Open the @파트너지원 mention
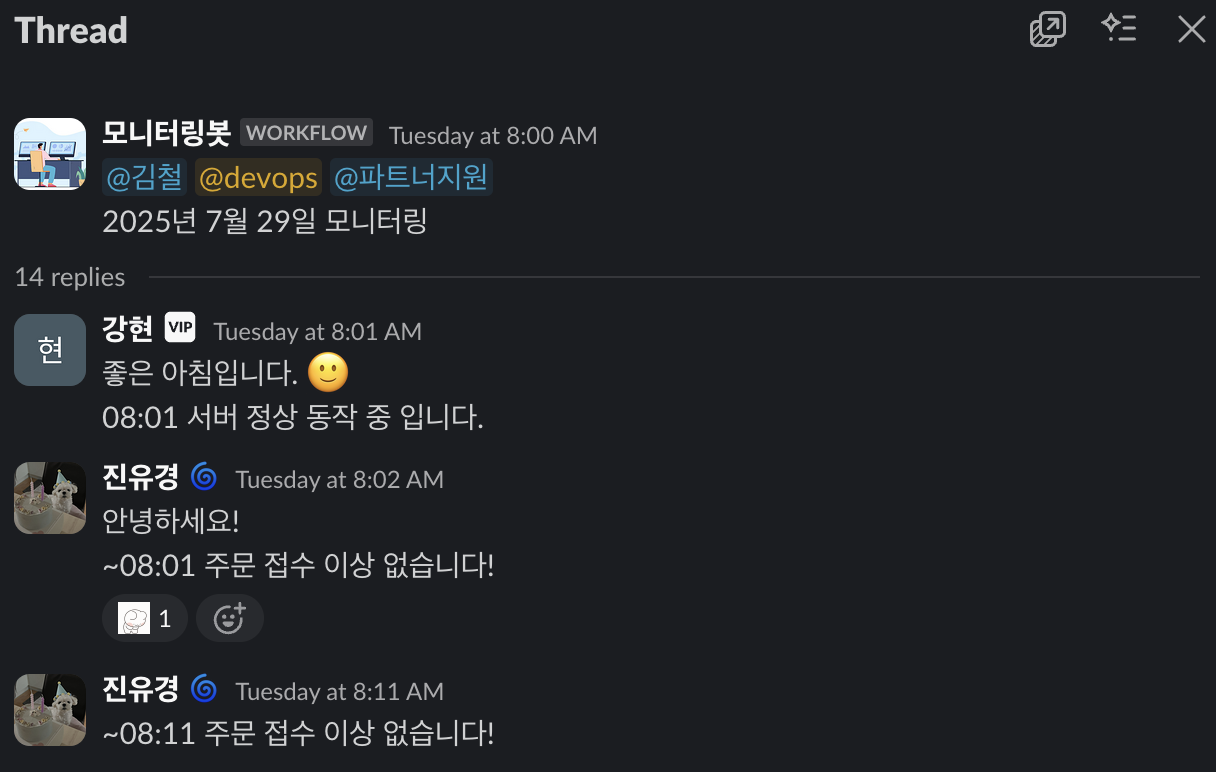 coord(410,178)
